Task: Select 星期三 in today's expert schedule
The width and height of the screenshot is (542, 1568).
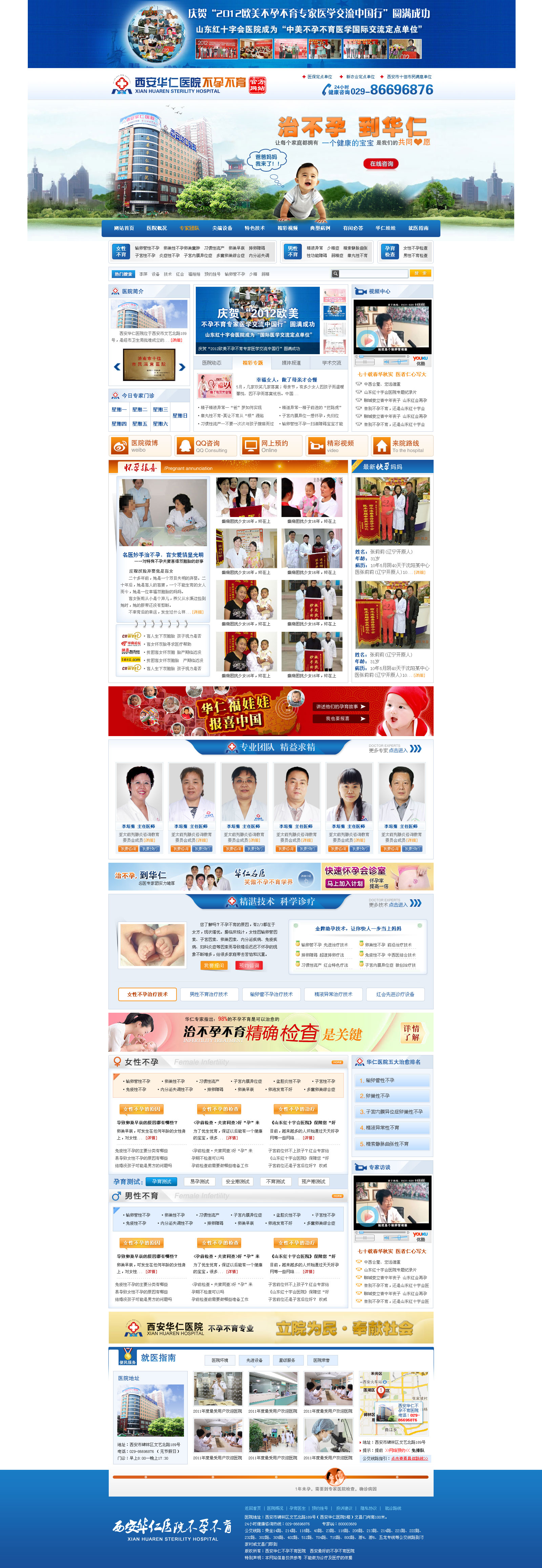Action: tap(160, 410)
